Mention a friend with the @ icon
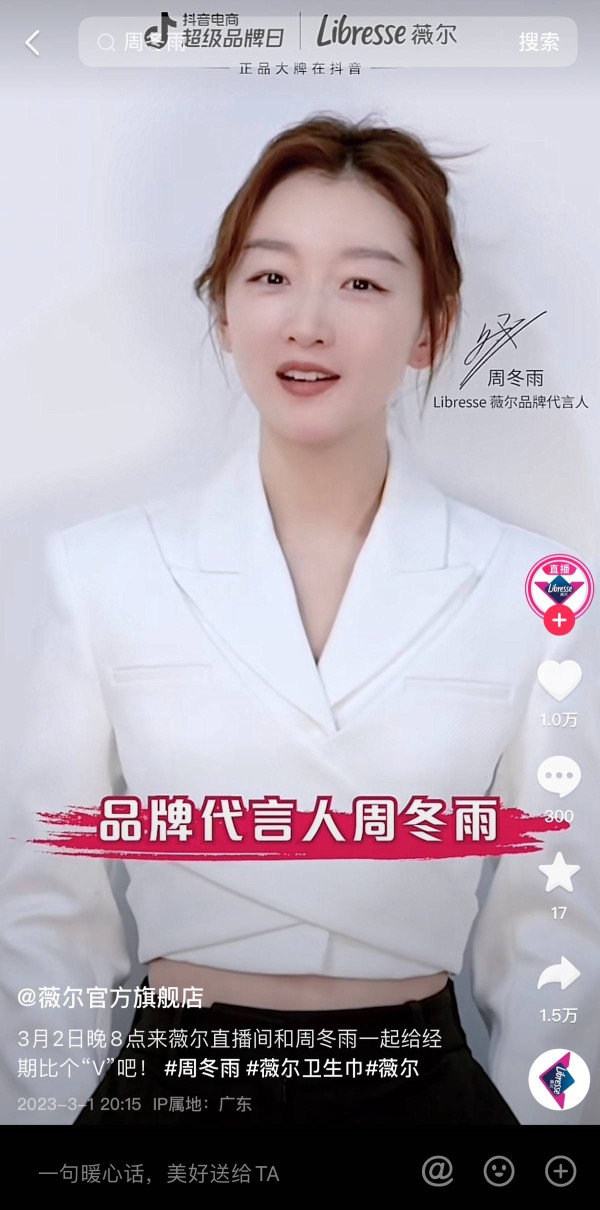 [x=437, y=1171]
